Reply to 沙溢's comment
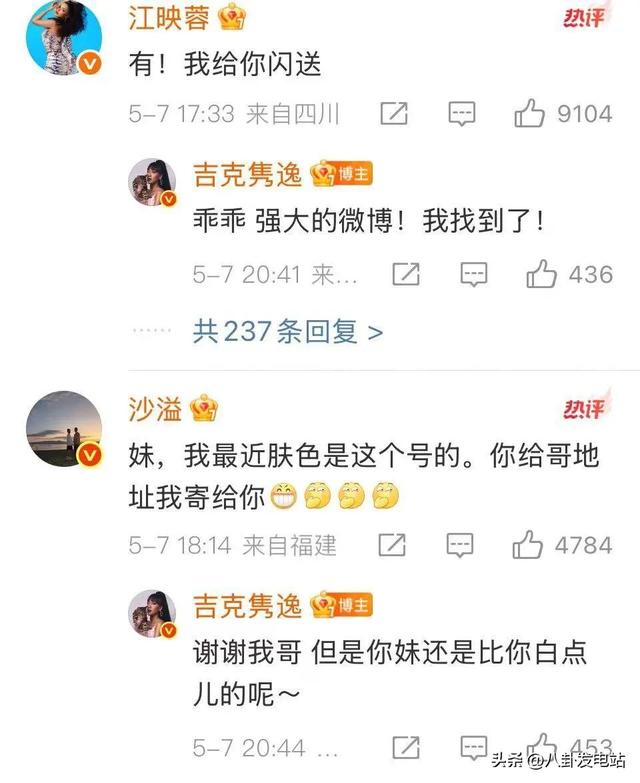The width and height of the screenshot is (640, 783). tap(460, 545)
